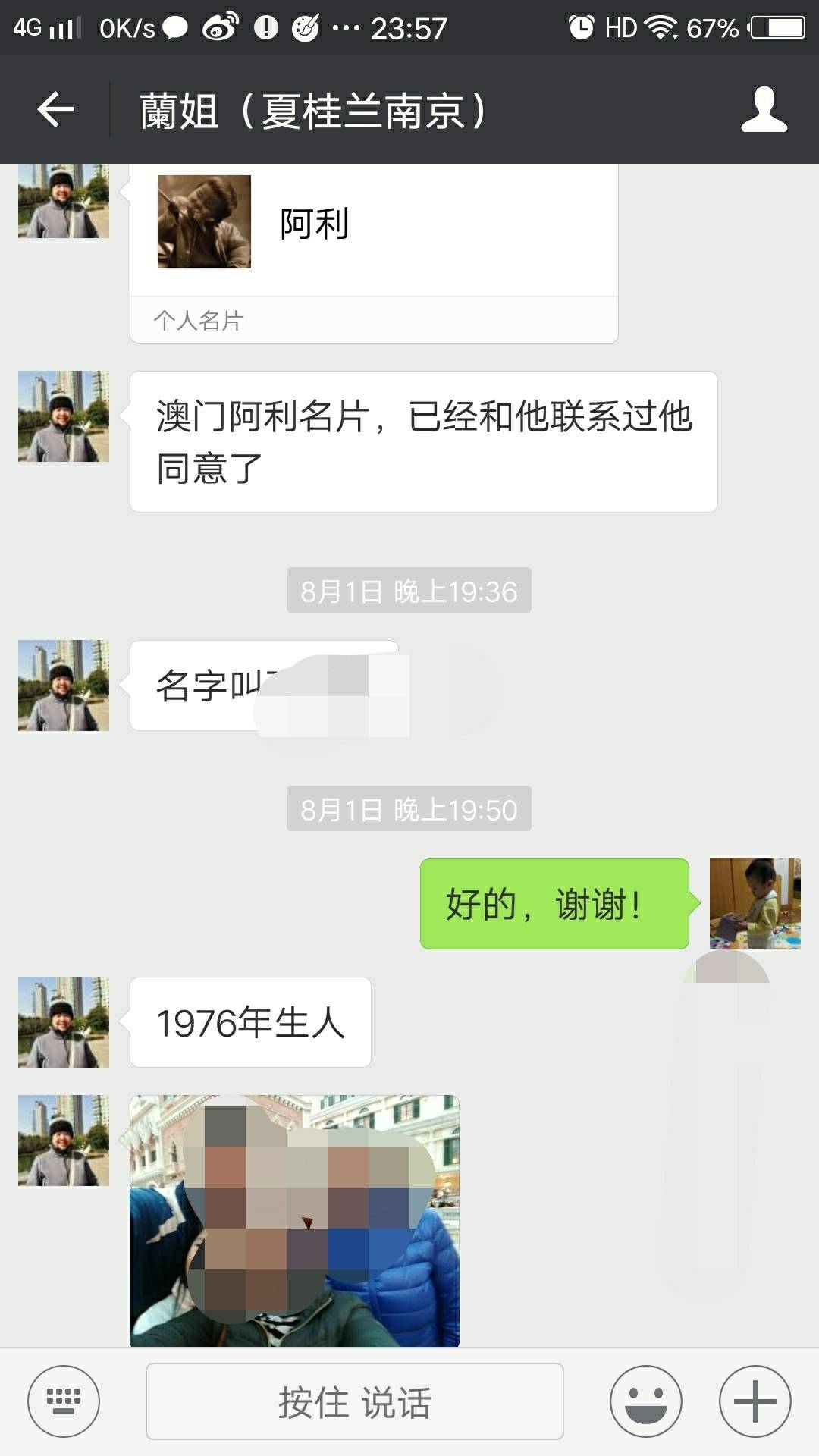Image resolution: width=819 pixels, height=1456 pixels.
Task: Open my avatar next to 好的,谢谢
Action: (755, 903)
